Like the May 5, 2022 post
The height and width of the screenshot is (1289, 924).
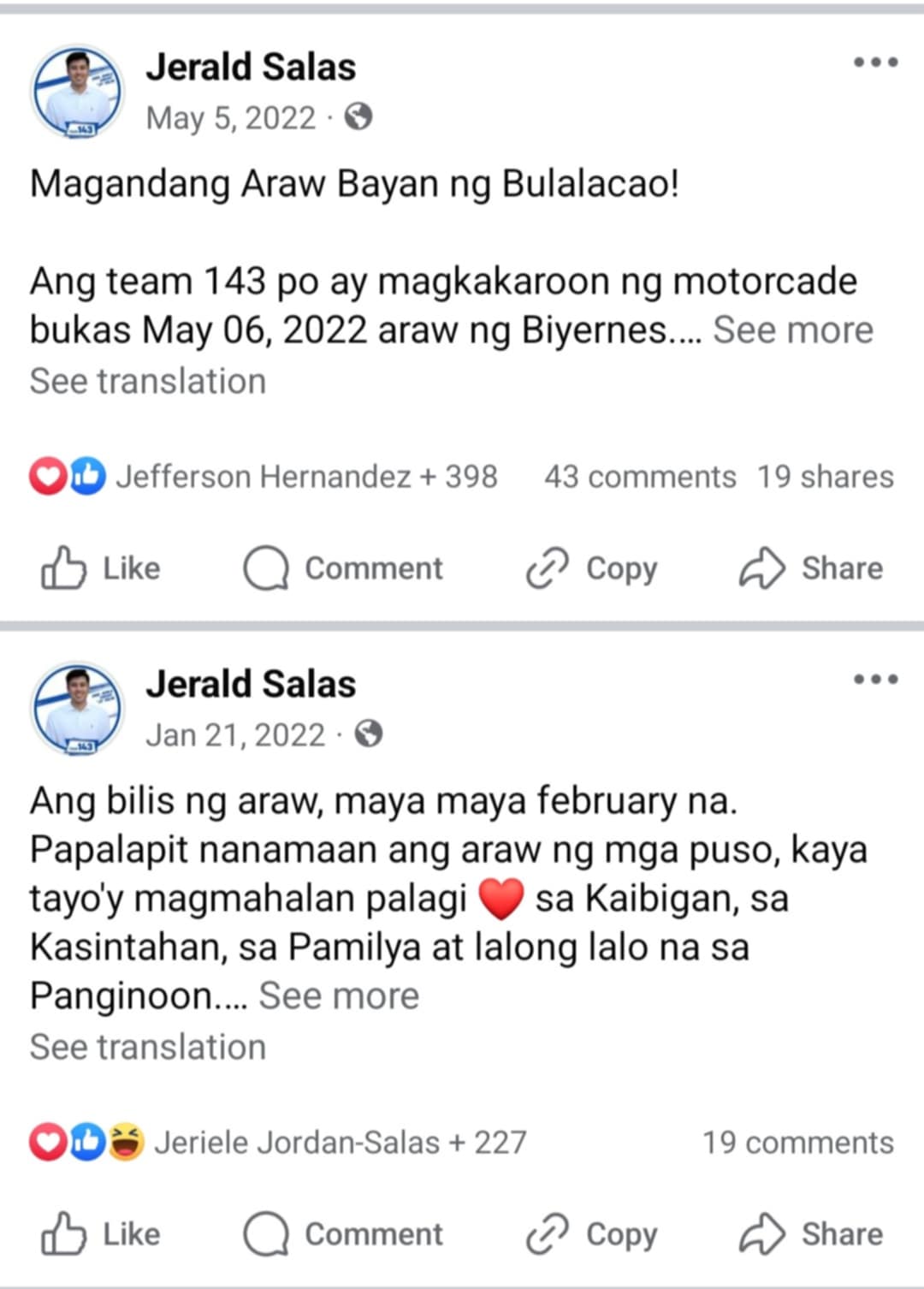pyautogui.click(x=101, y=568)
